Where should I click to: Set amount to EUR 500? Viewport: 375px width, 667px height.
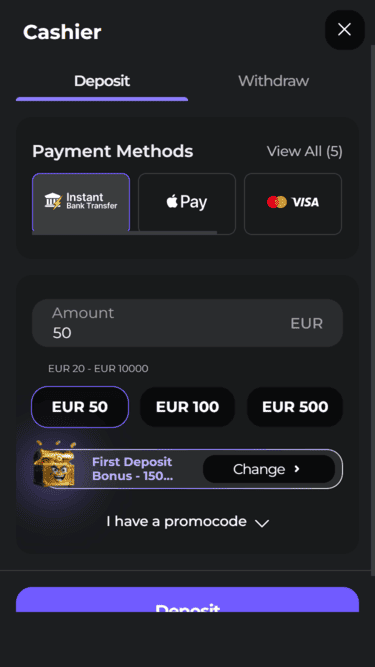pyautogui.click(x=295, y=407)
